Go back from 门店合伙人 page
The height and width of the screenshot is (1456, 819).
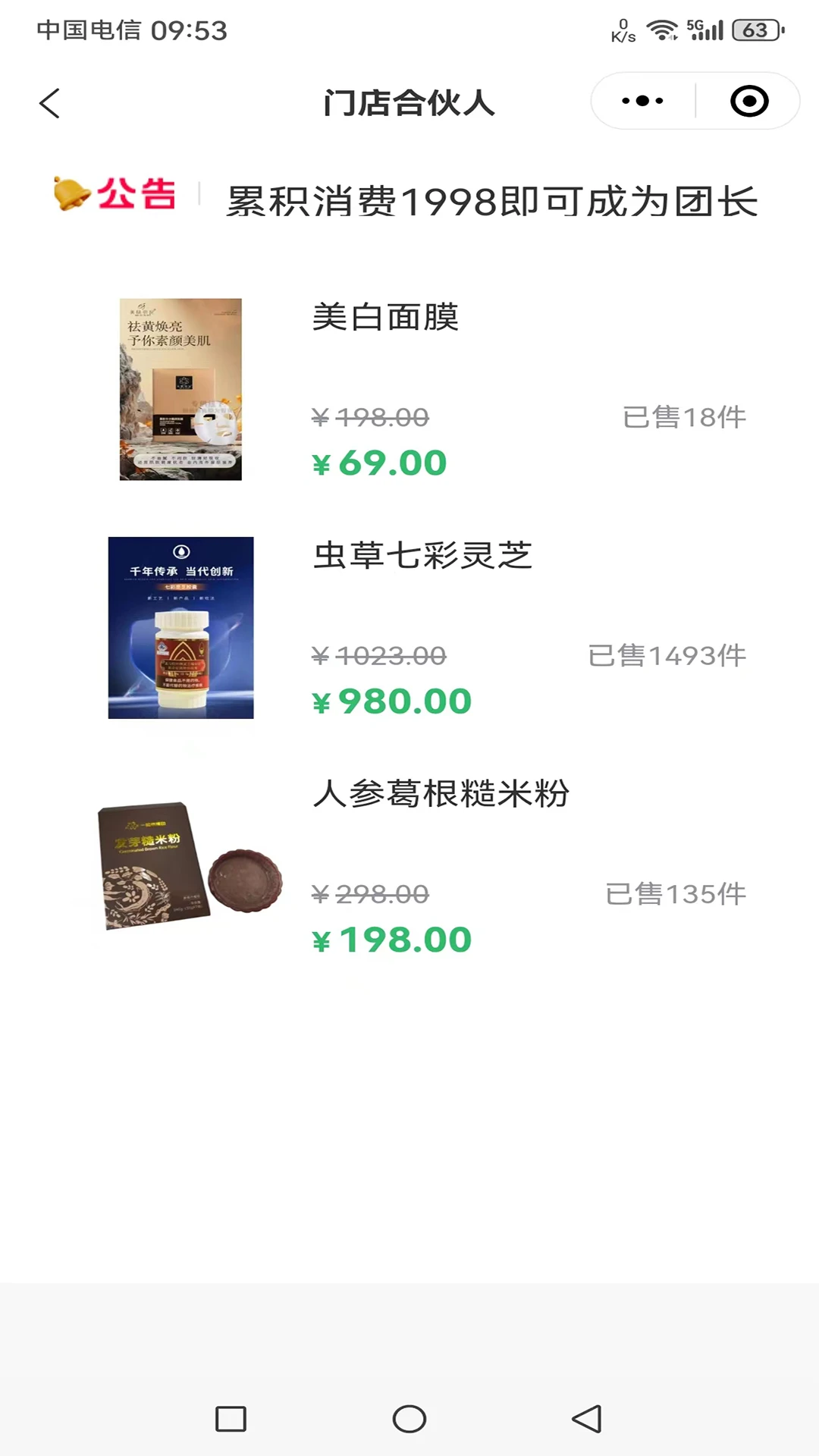pyautogui.click(x=50, y=103)
